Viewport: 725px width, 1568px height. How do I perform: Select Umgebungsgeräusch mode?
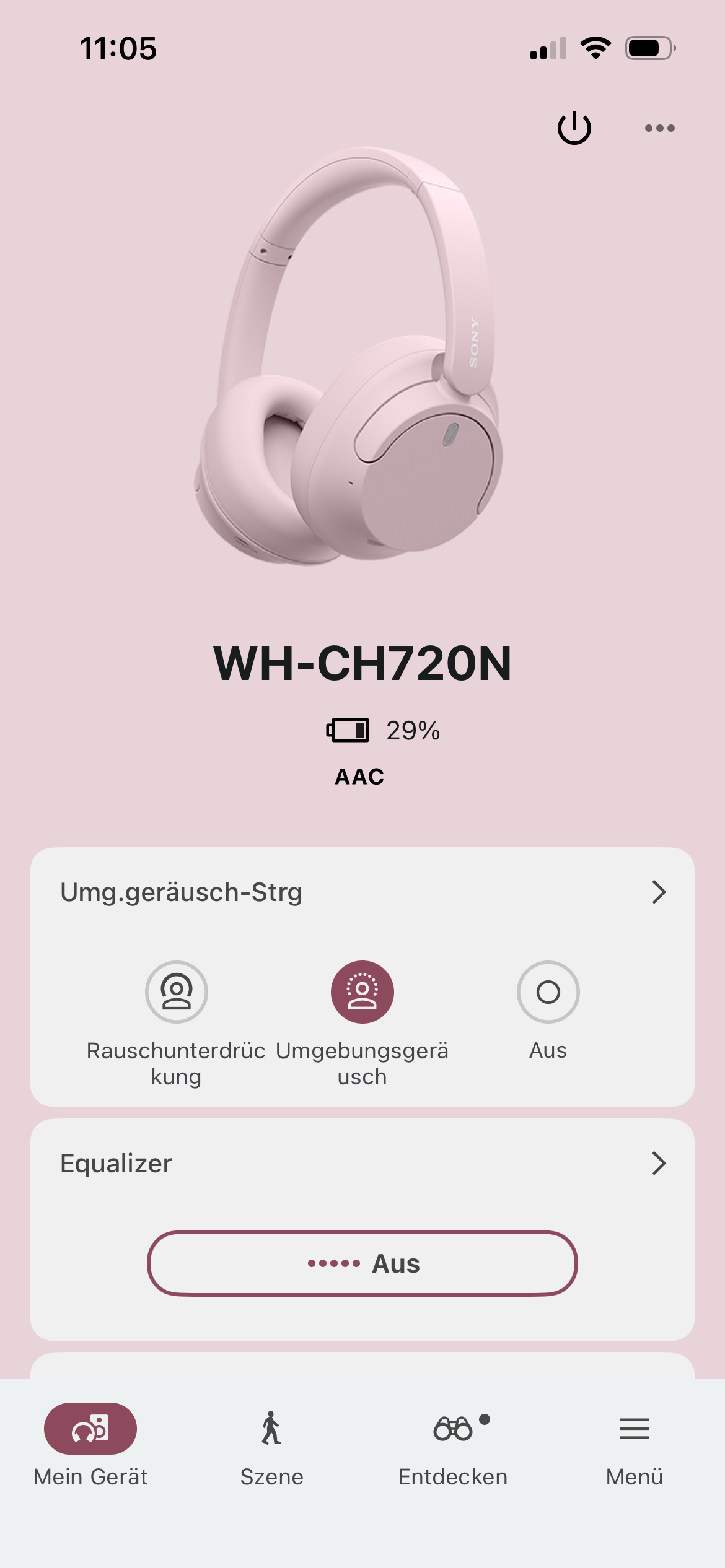(x=362, y=992)
